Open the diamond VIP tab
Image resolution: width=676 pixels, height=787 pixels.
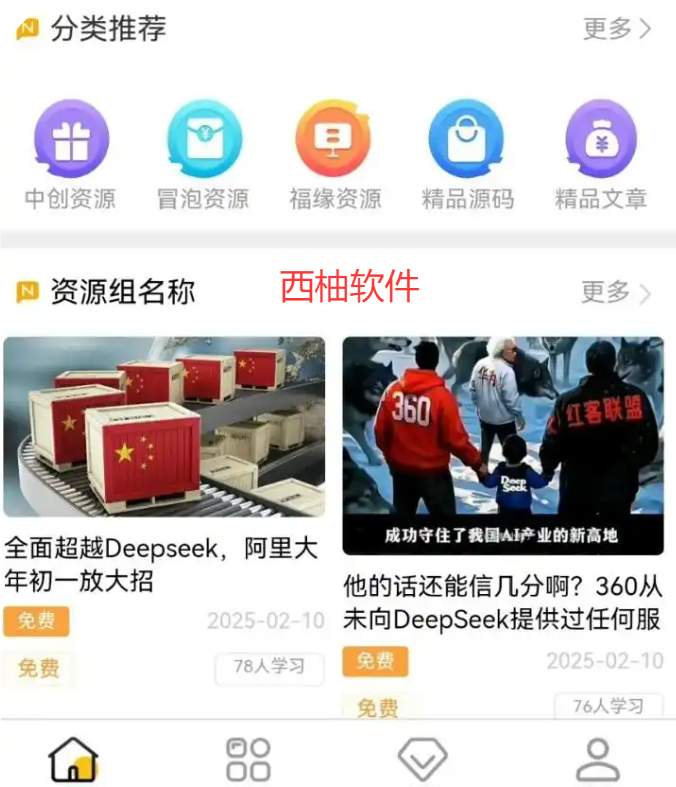[x=422, y=759]
